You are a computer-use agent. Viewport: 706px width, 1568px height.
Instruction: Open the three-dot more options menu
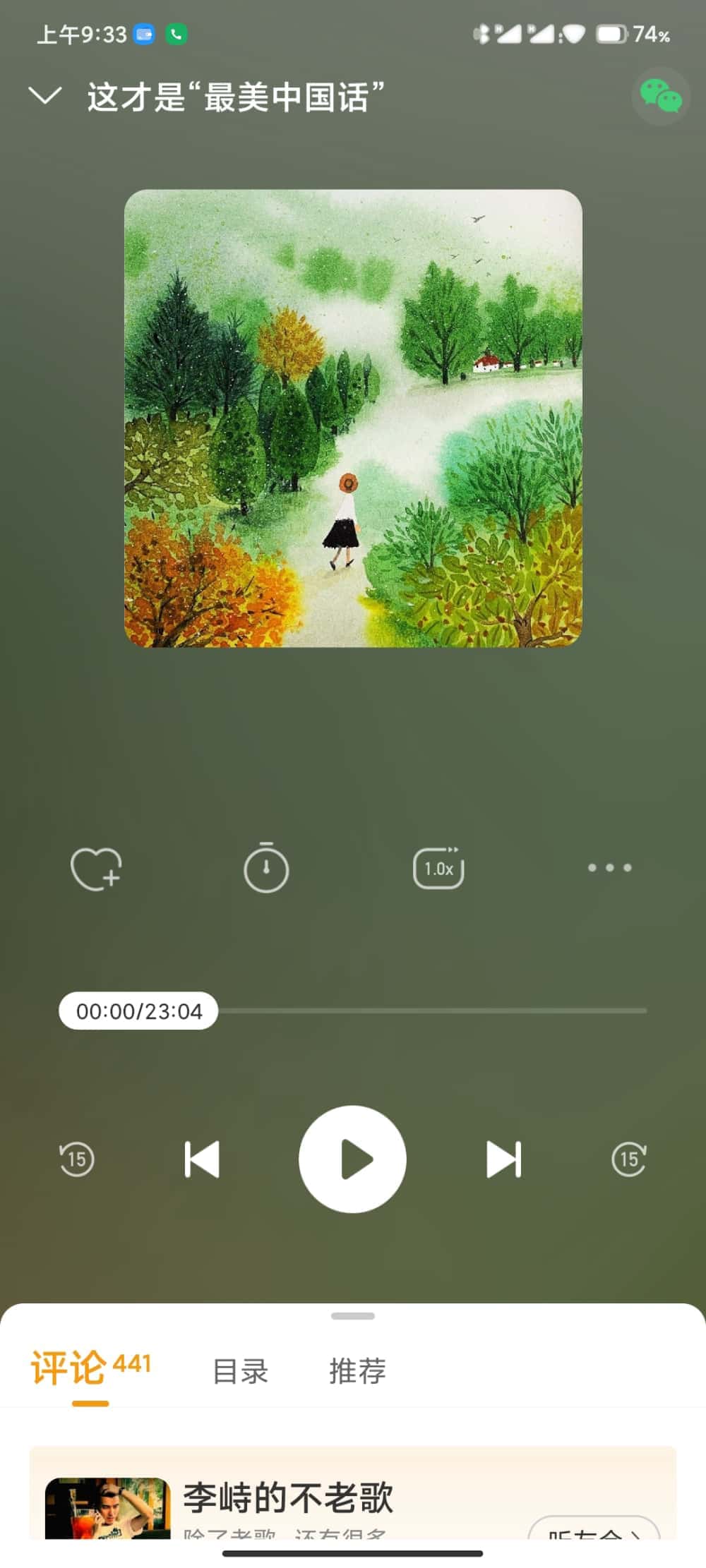click(610, 867)
